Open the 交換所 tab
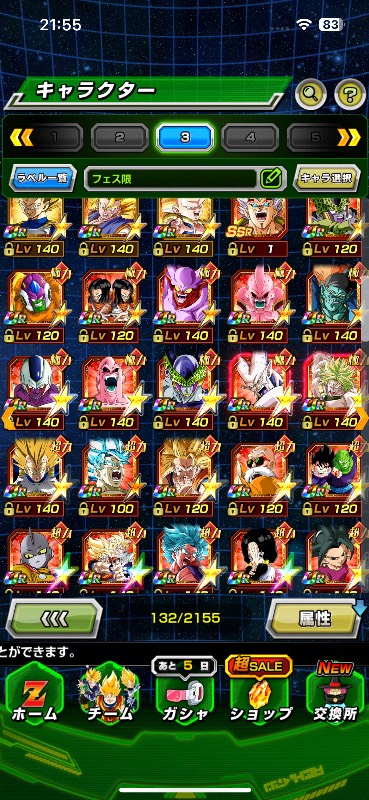The height and width of the screenshot is (800, 369). (335, 696)
